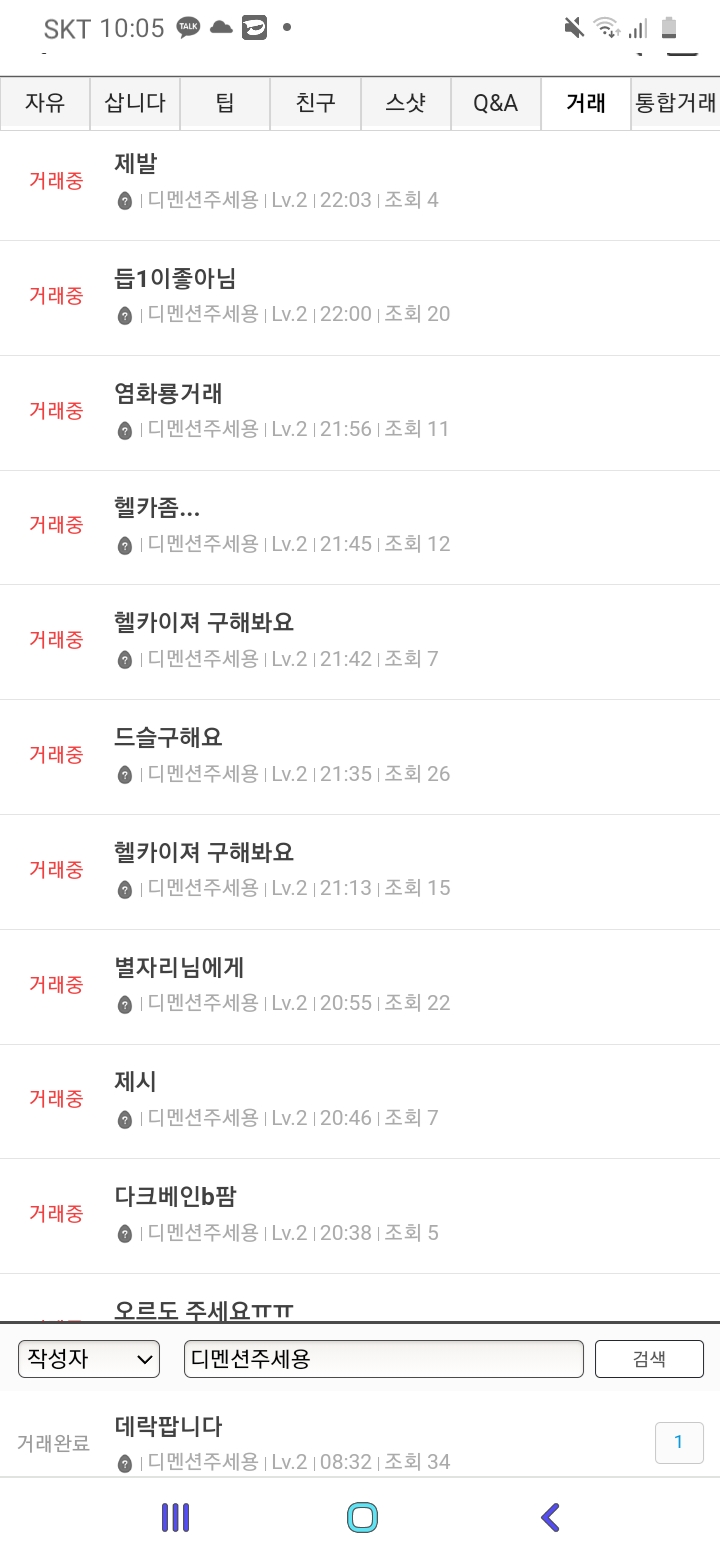Open the Q&A tab
Viewport: 720px width, 1560px height.
(495, 103)
